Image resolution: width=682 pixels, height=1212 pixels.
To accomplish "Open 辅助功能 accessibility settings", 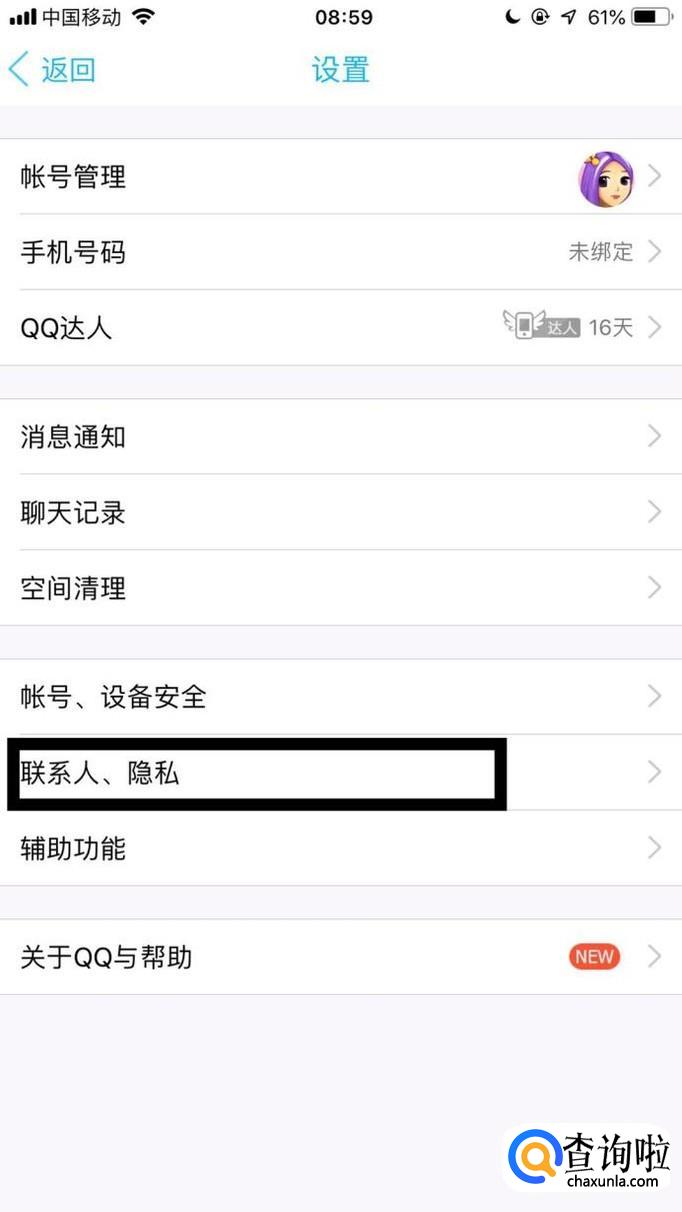I will click(x=340, y=848).
